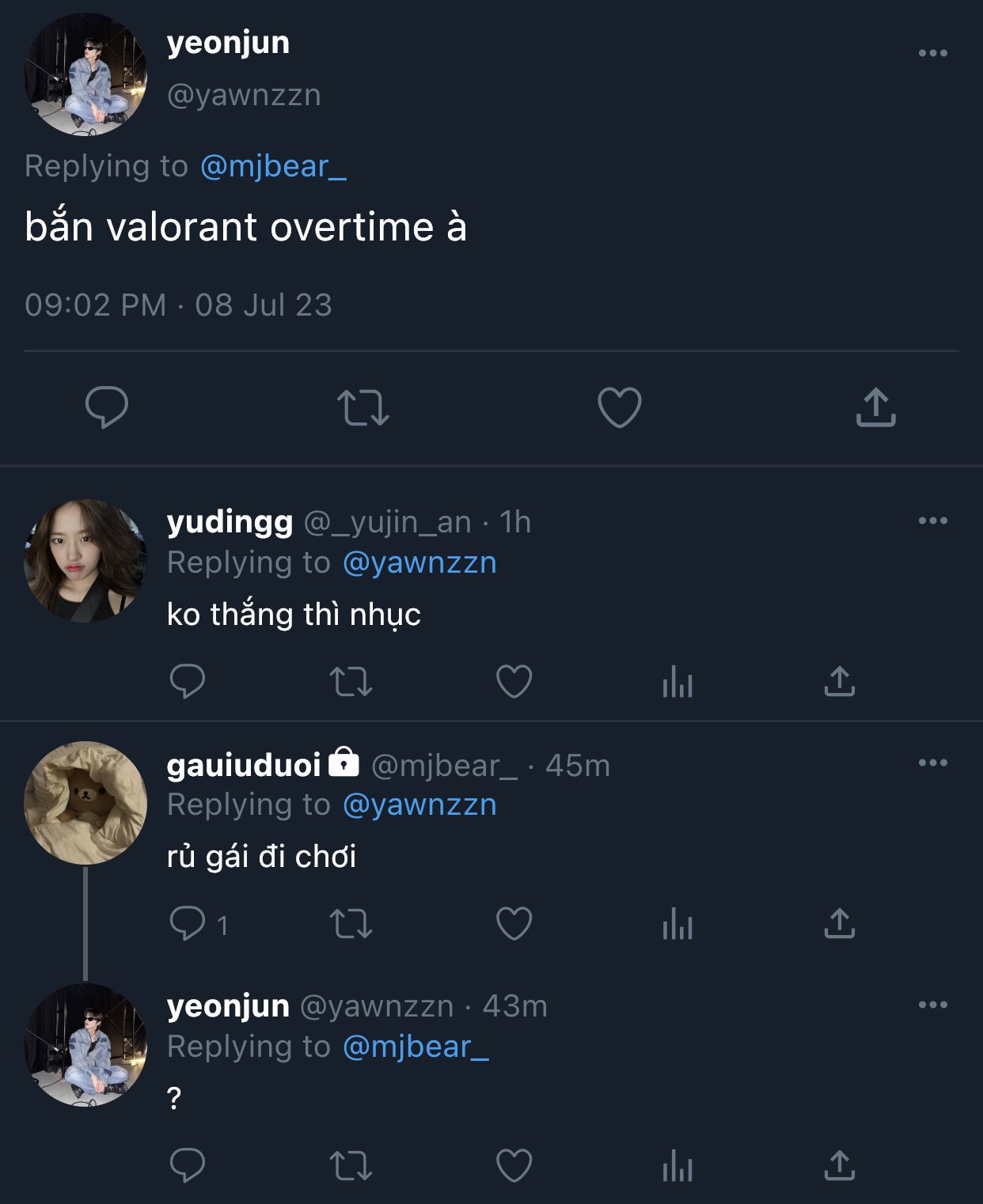Like yudingg's reply "ko thắng thì nhục"
983x1204 pixels.
click(514, 681)
